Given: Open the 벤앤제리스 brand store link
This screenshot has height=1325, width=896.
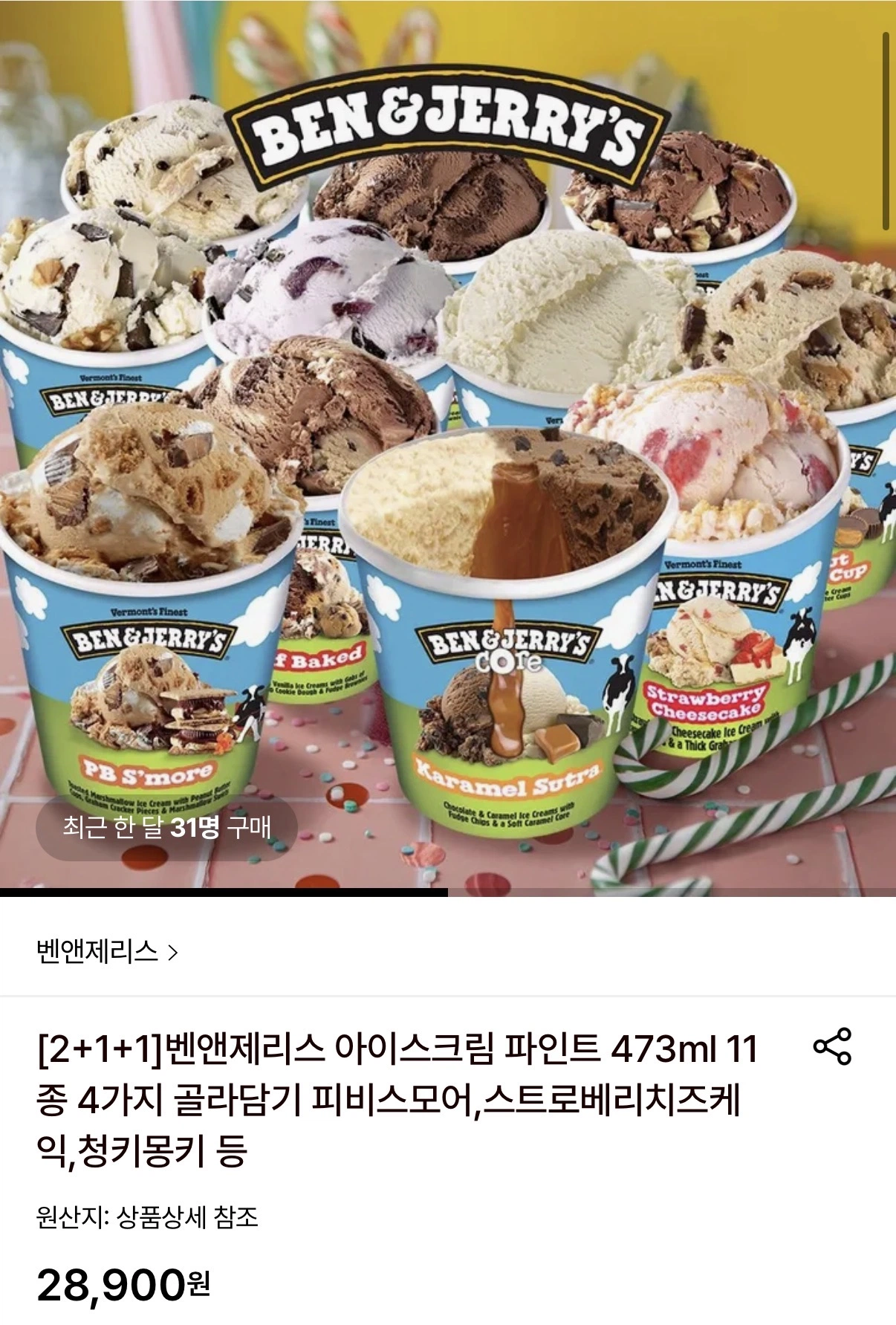Looking at the screenshot, I should tap(107, 952).
